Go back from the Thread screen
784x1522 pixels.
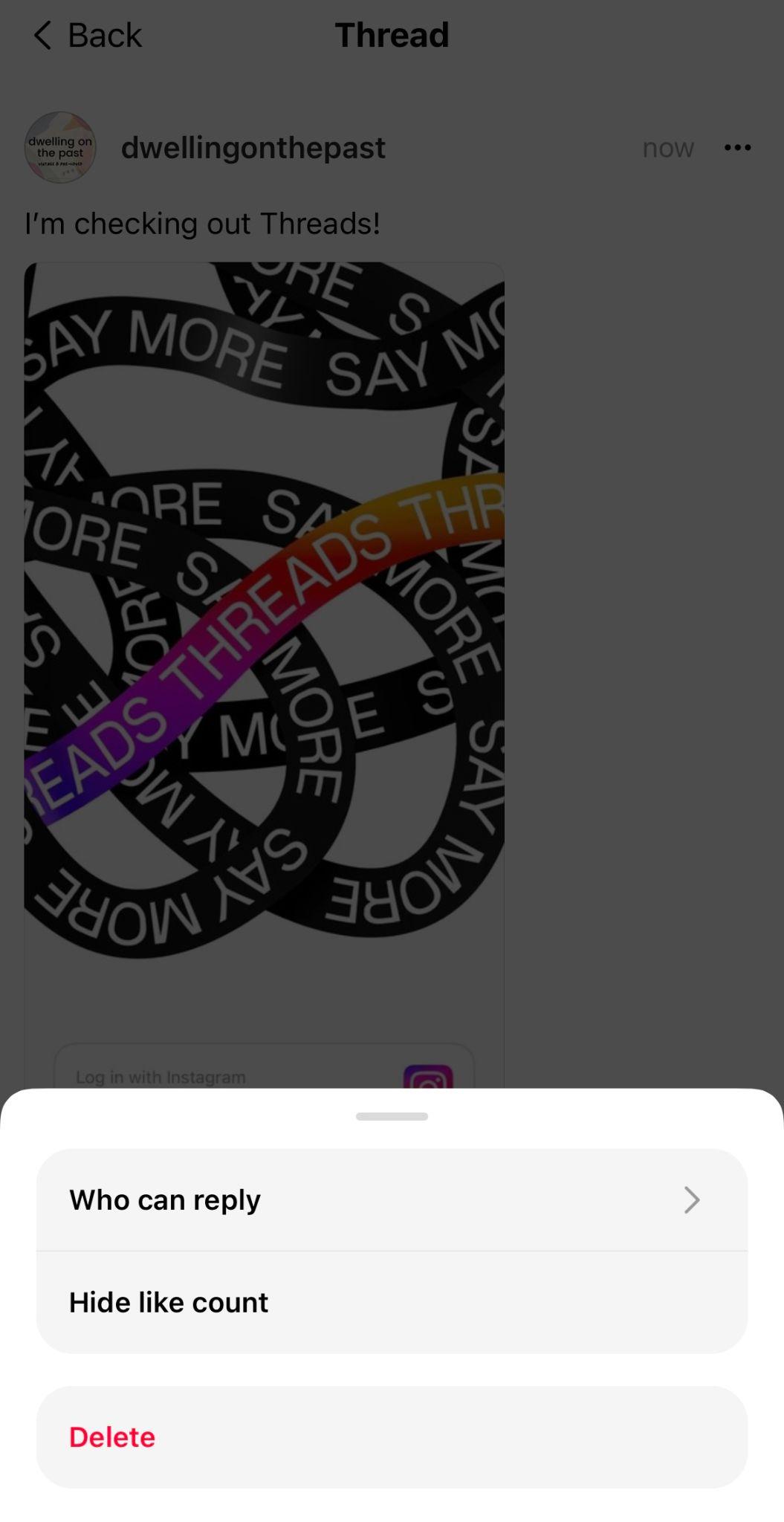tap(88, 35)
